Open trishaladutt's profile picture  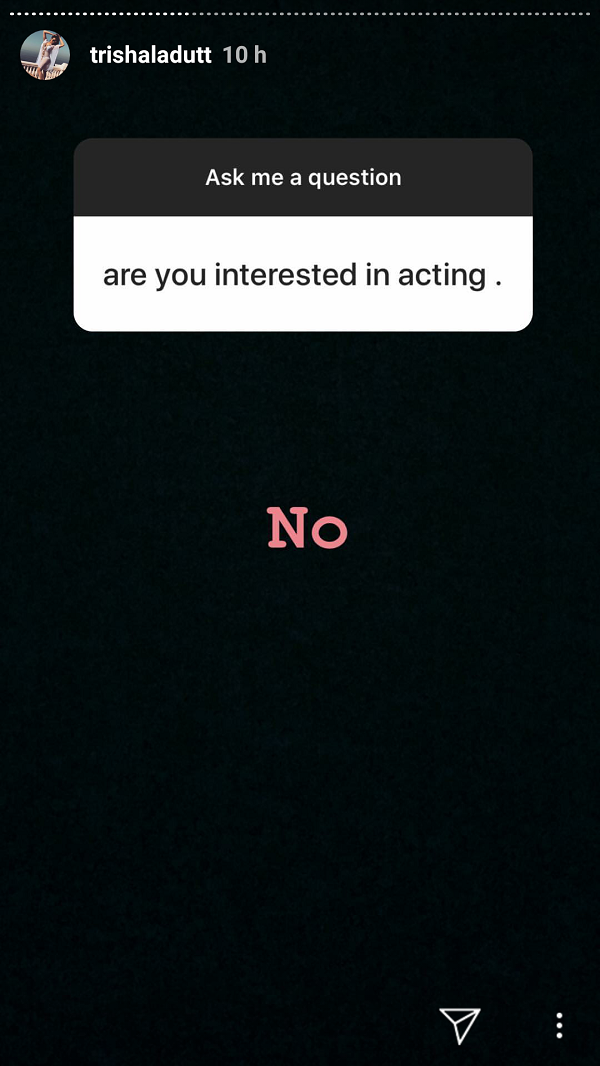(45, 55)
